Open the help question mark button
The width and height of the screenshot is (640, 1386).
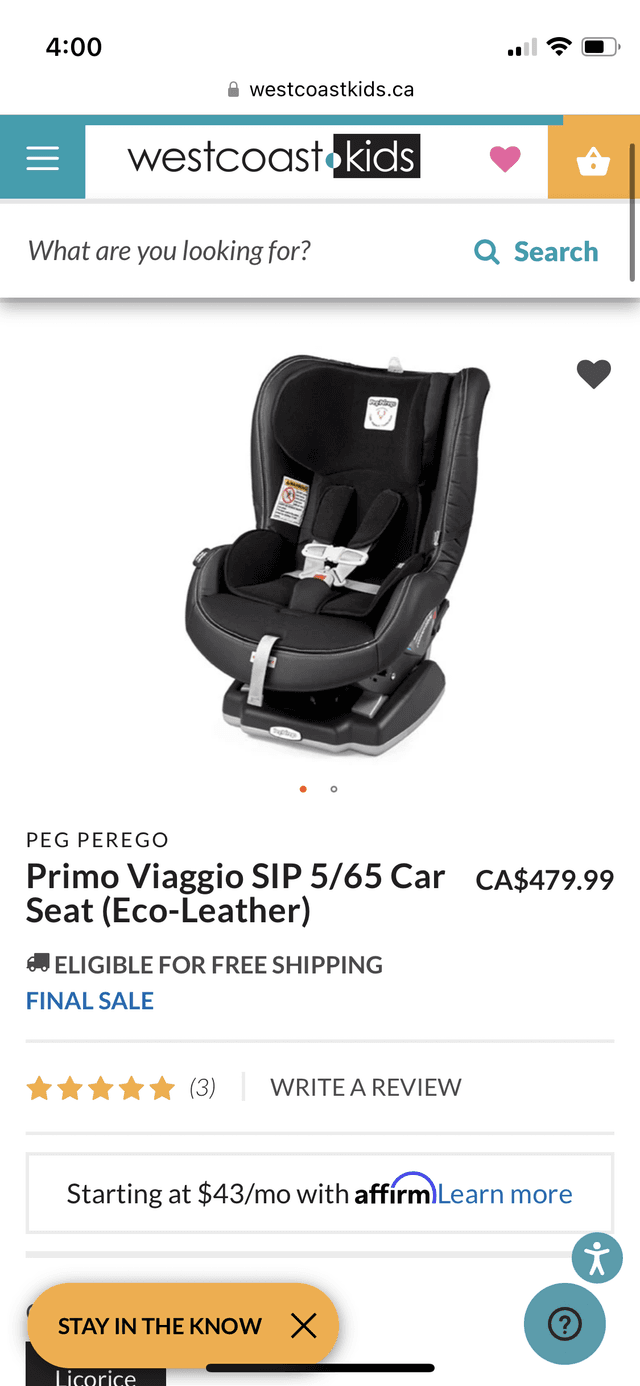click(x=565, y=1324)
